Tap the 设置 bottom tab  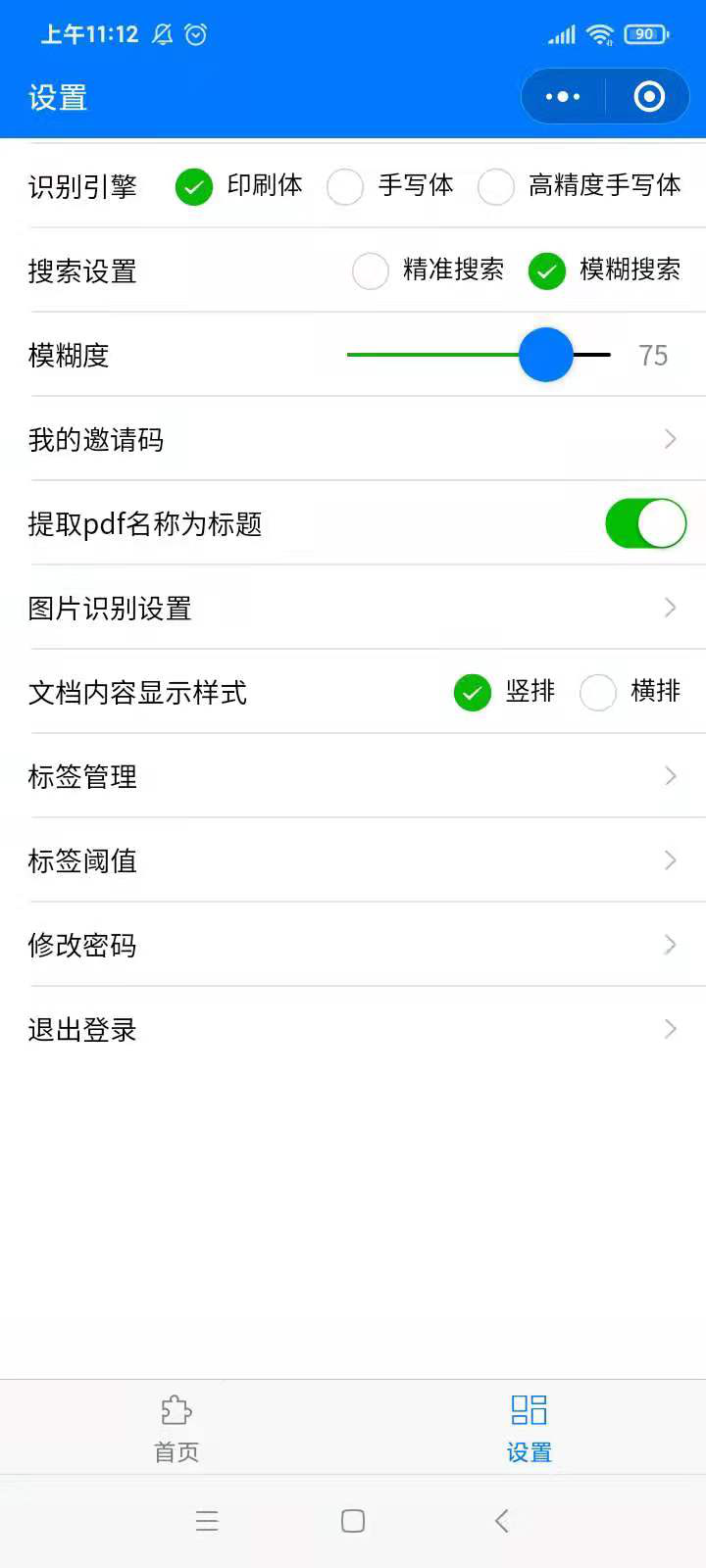[x=529, y=1428]
